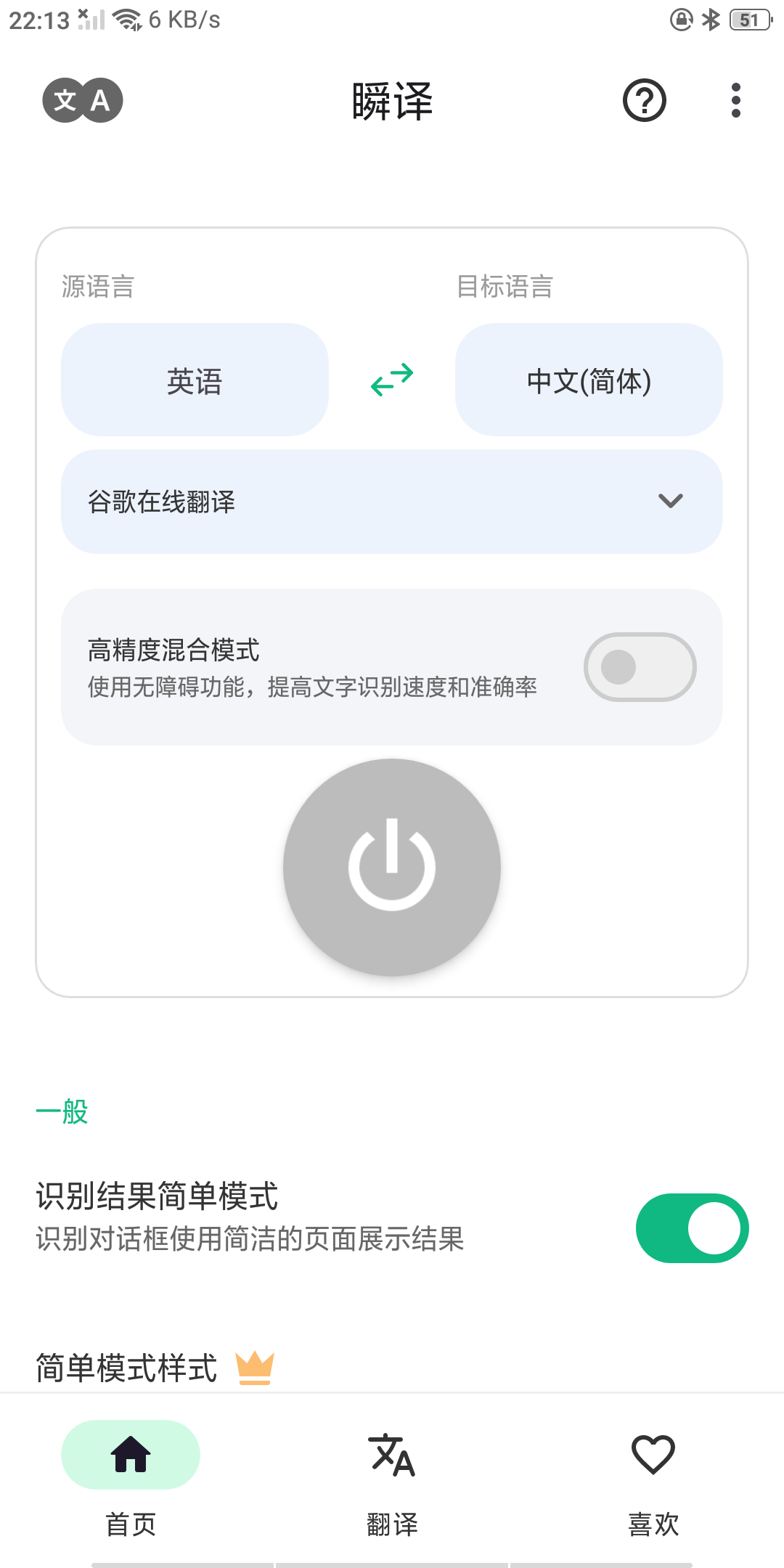Open the three-dot overflow menu
Image resolution: width=784 pixels, height=1568 pixels.
(735, 101)
